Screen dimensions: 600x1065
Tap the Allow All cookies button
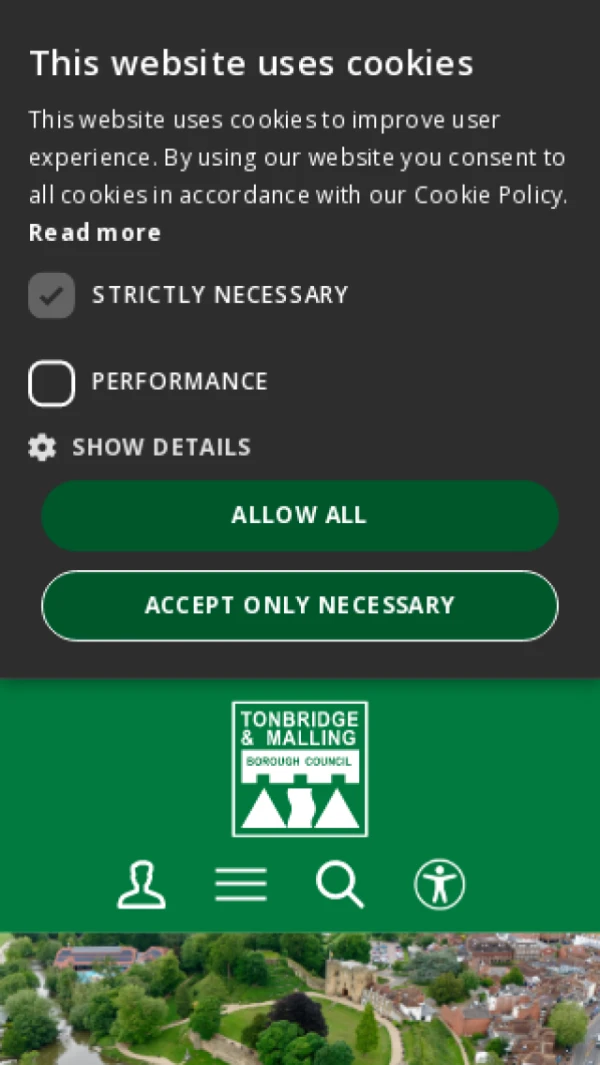[x=300, y=516]
